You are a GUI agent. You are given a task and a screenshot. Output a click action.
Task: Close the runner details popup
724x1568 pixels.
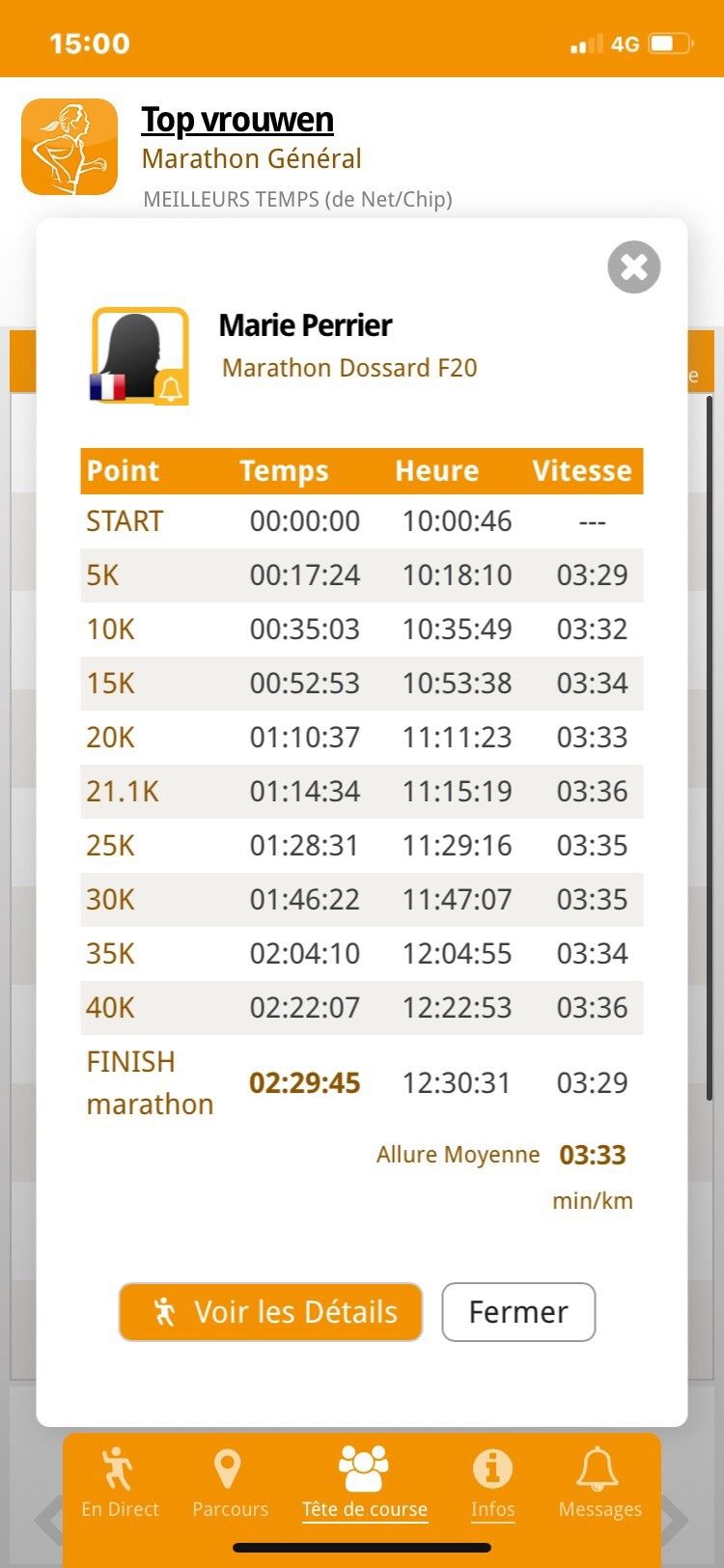633,266
